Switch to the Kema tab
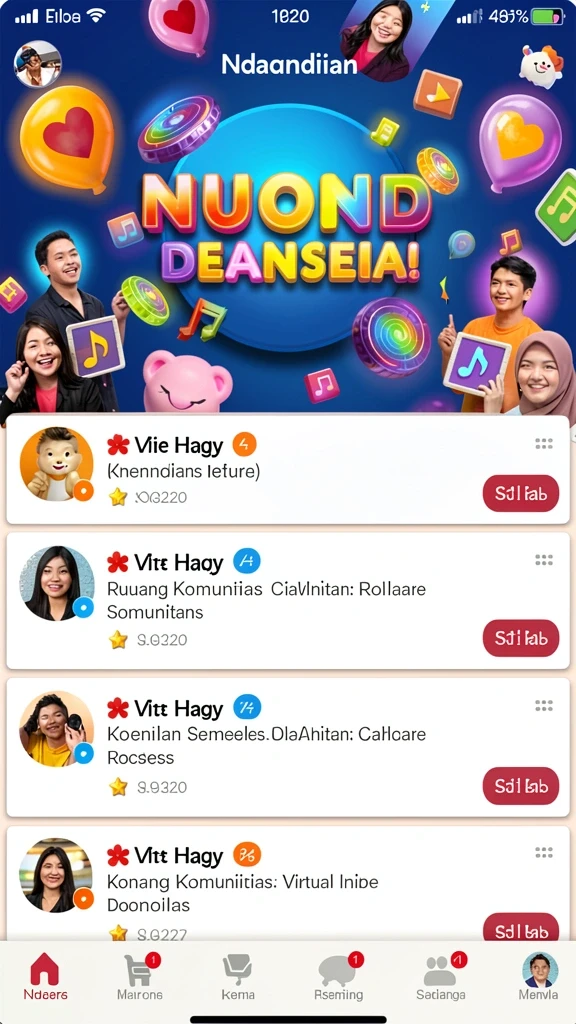The image size is (576, 1024). click(x=236, y=977)
